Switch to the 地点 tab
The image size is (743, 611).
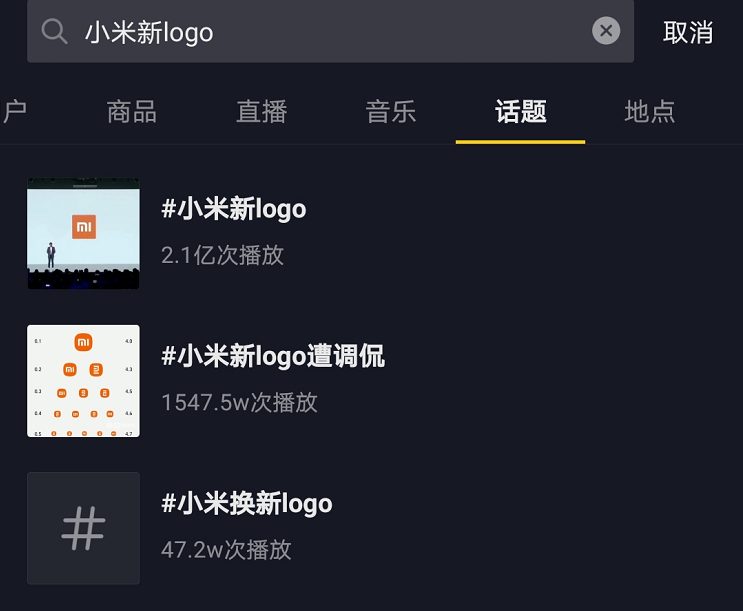(x=650, y=111)
